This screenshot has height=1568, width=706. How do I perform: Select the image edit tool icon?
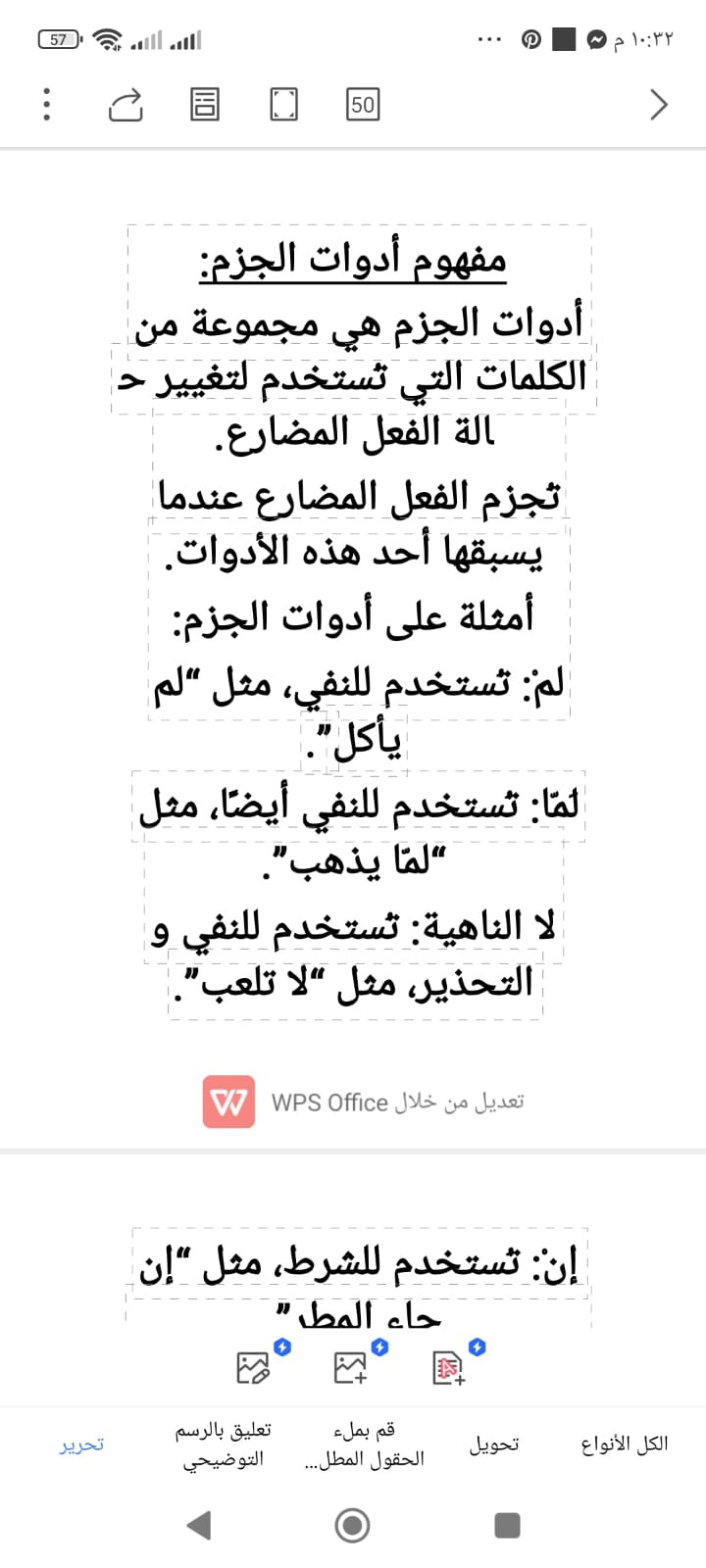[x=254, y=1366]
